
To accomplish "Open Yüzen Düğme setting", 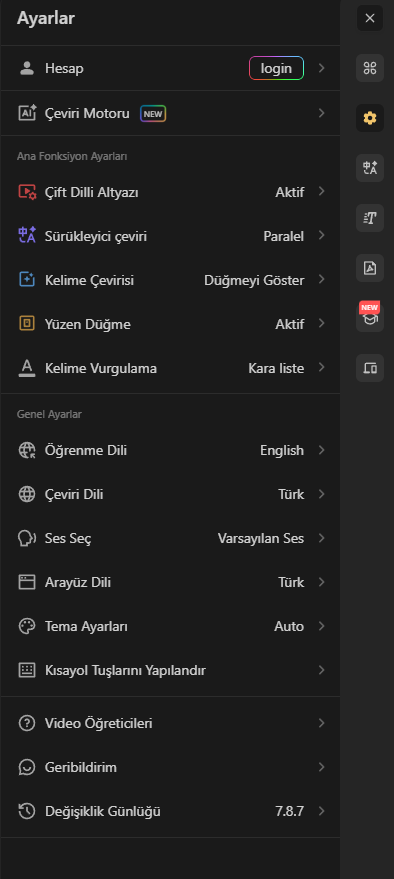I will coord(170,324).
